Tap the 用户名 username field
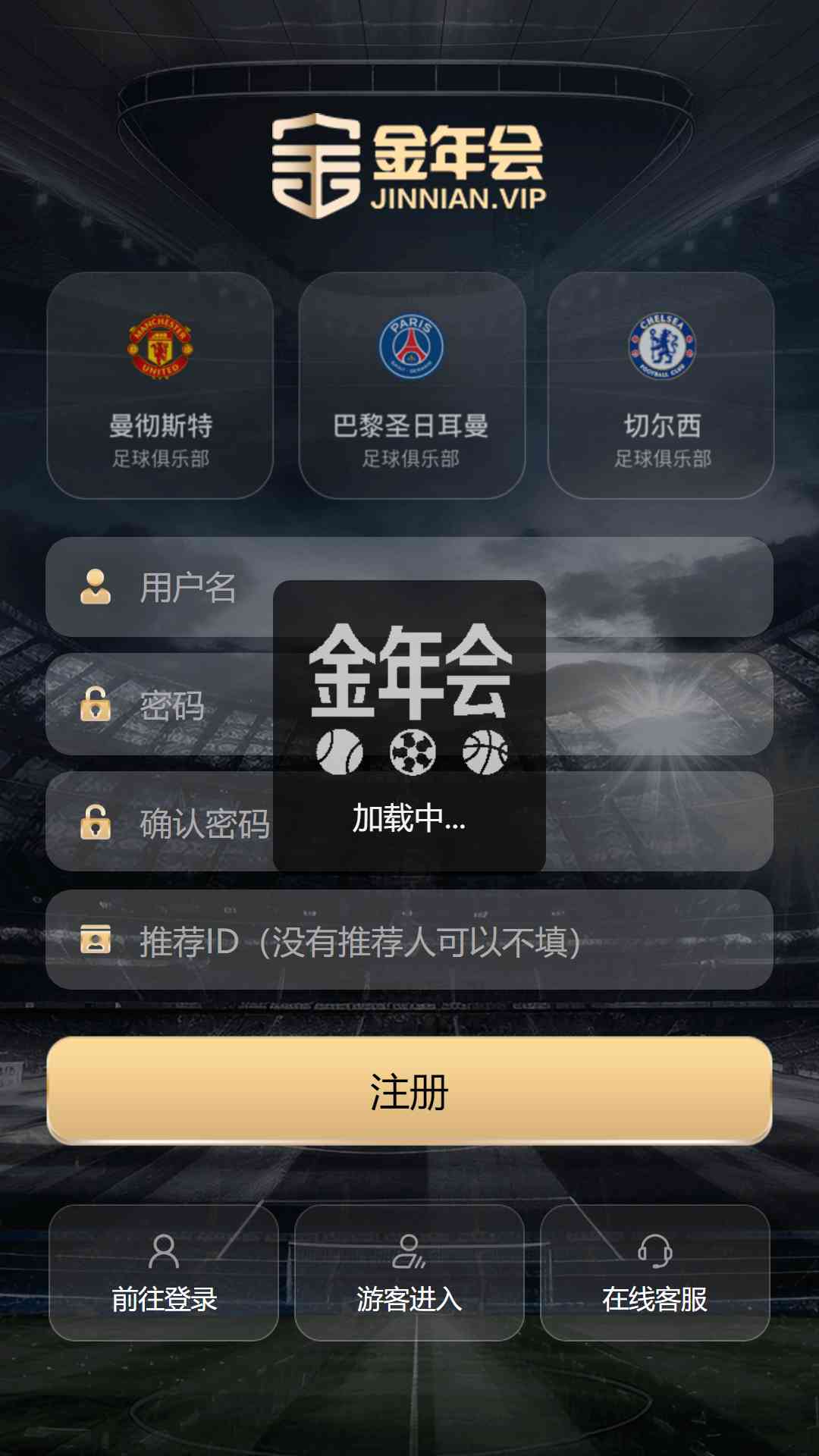 coord(409,587)
